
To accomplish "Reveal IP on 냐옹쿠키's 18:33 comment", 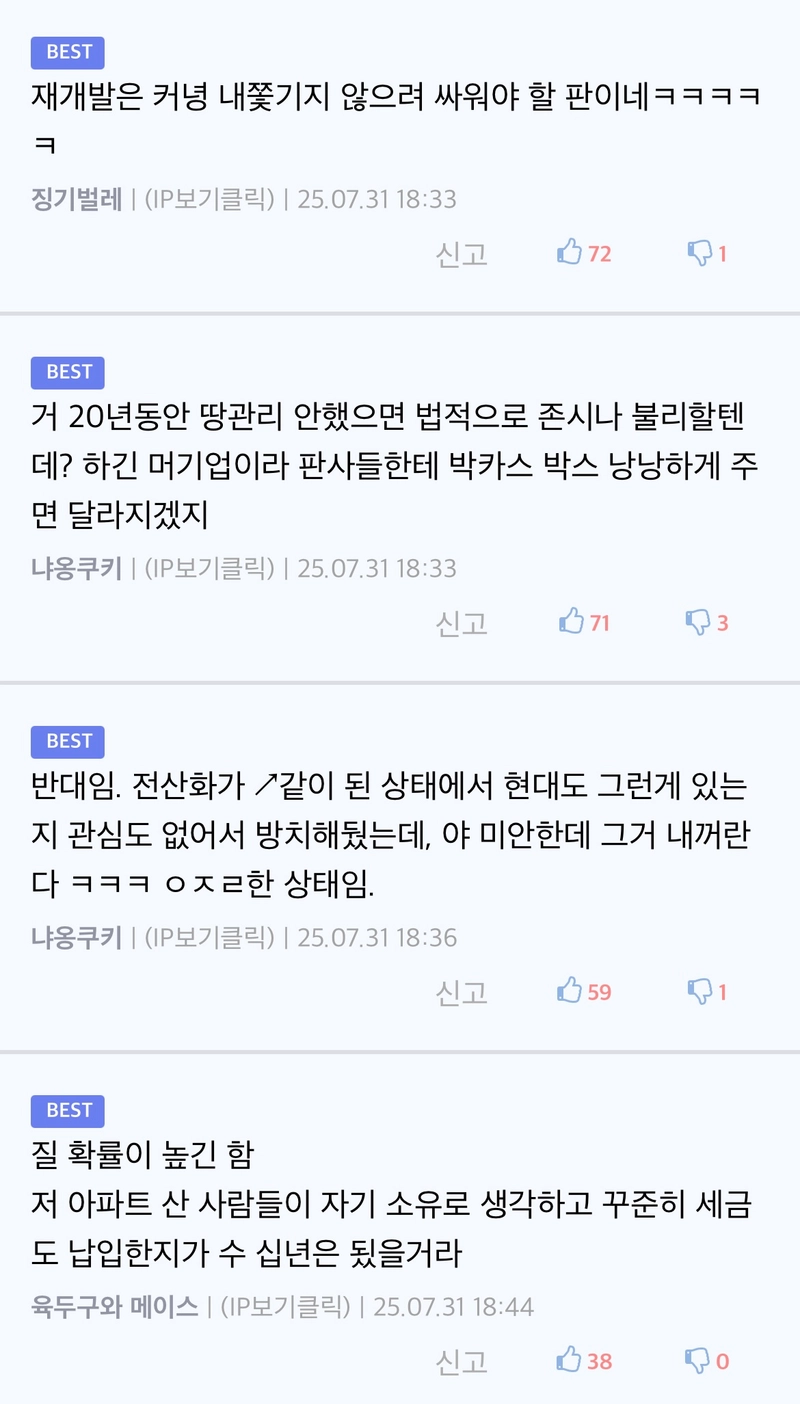I will [x=209, y=568].
